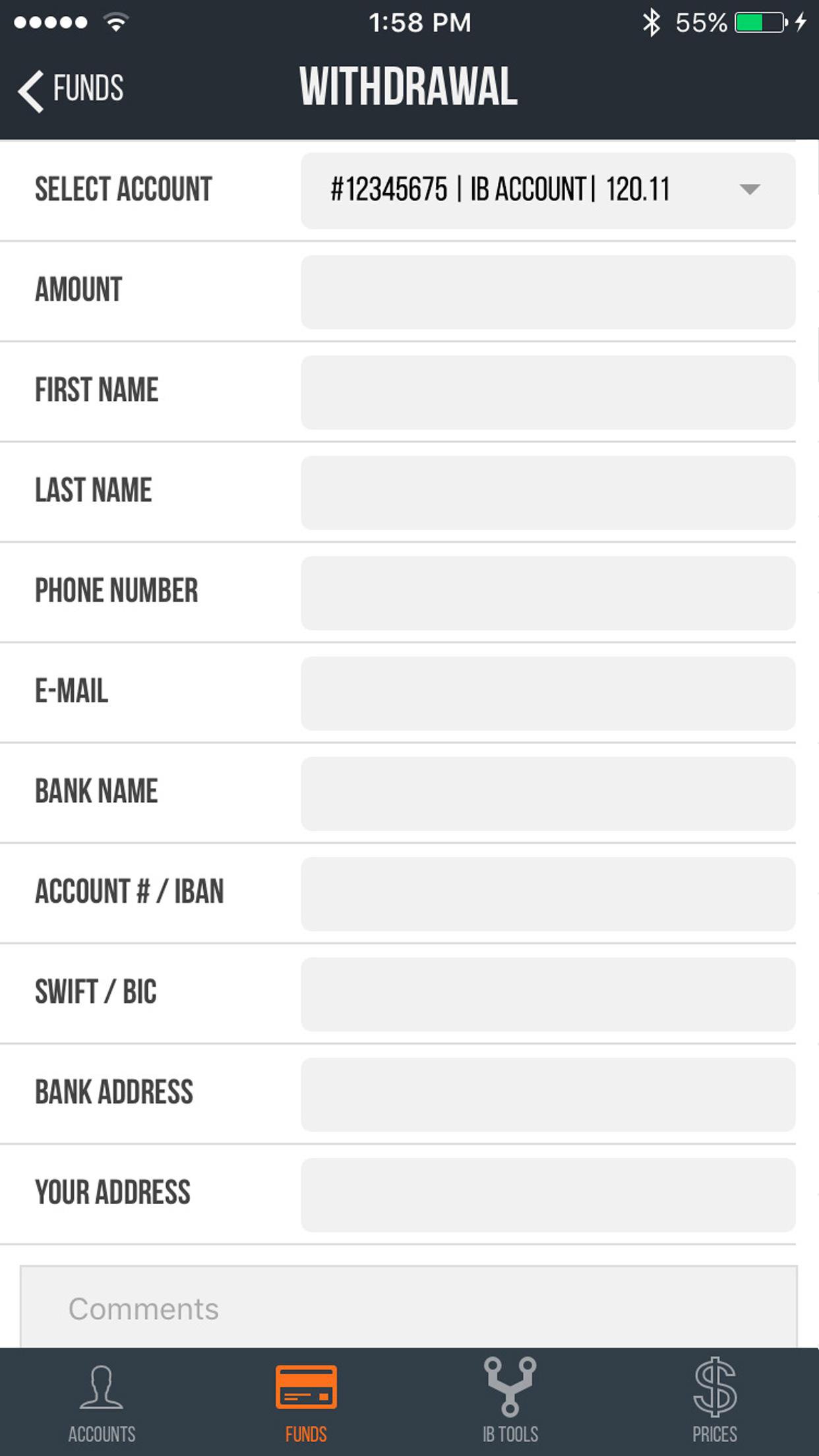
Task: Click the Wi-Fi status icon
Action: pyautogui.click(x=114, y=21)
